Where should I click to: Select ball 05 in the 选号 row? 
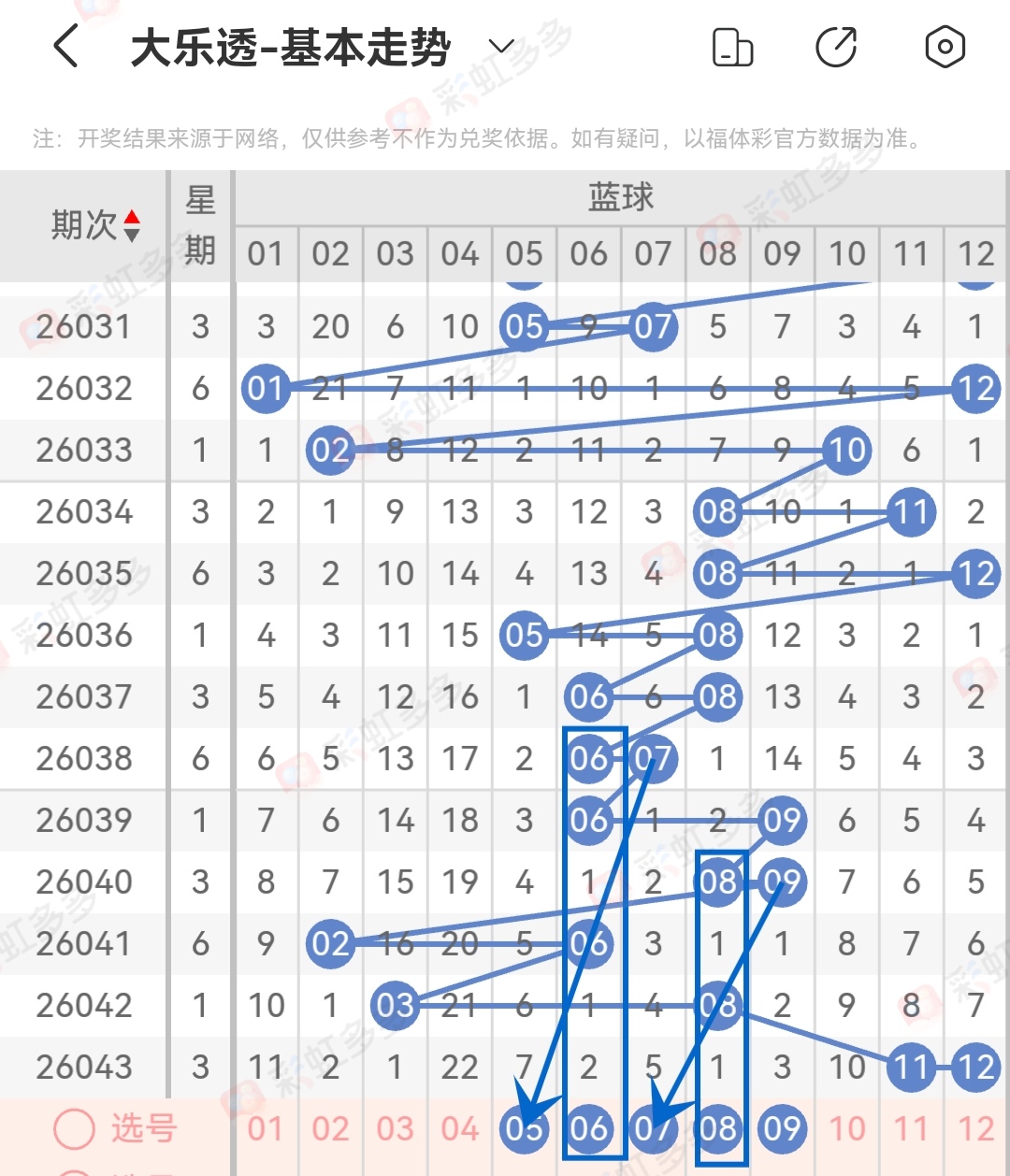524,1128
